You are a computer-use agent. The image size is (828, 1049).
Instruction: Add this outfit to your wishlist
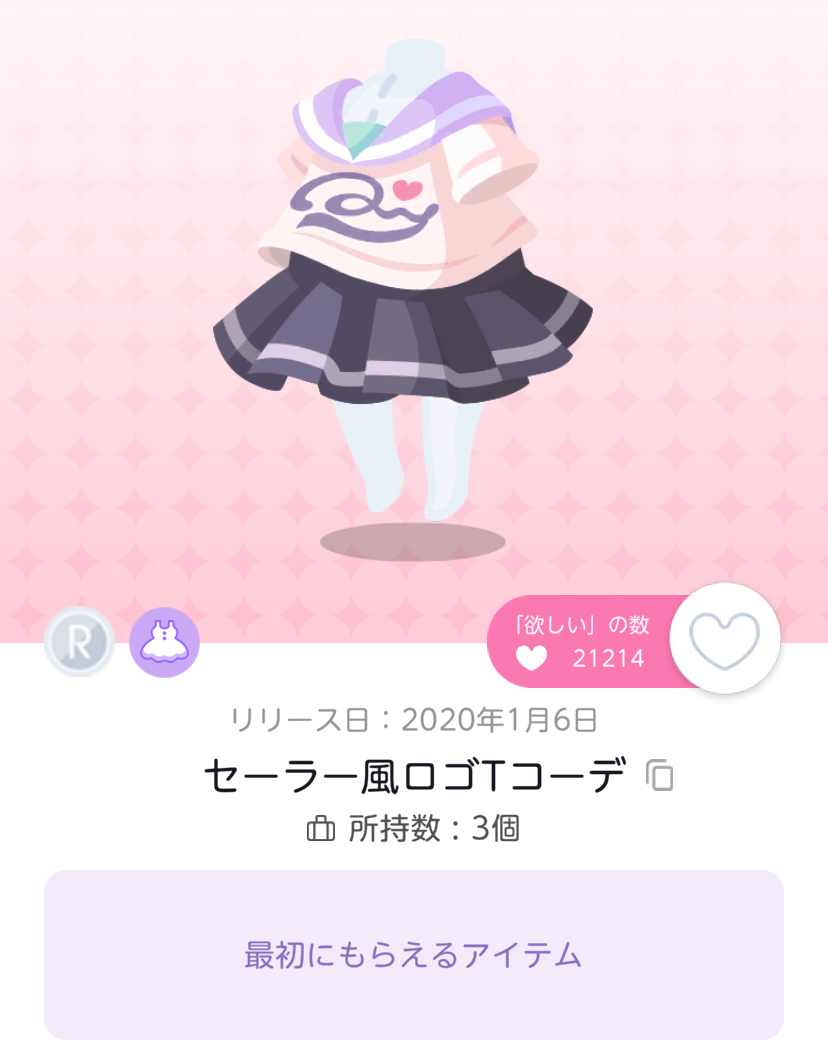tap(724, 638)
